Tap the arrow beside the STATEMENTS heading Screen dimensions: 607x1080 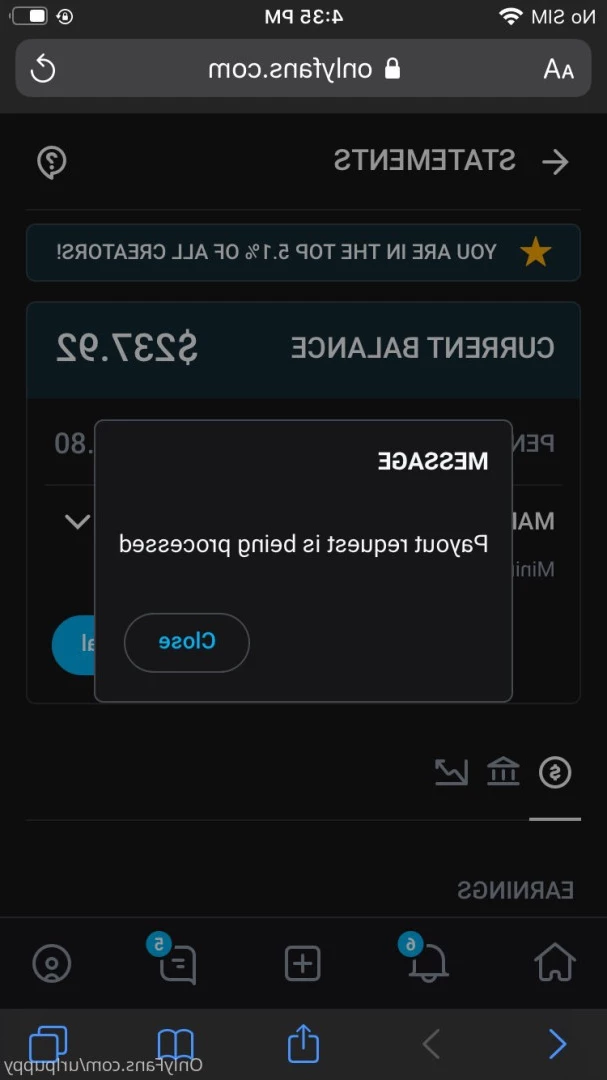pos(555,162)
